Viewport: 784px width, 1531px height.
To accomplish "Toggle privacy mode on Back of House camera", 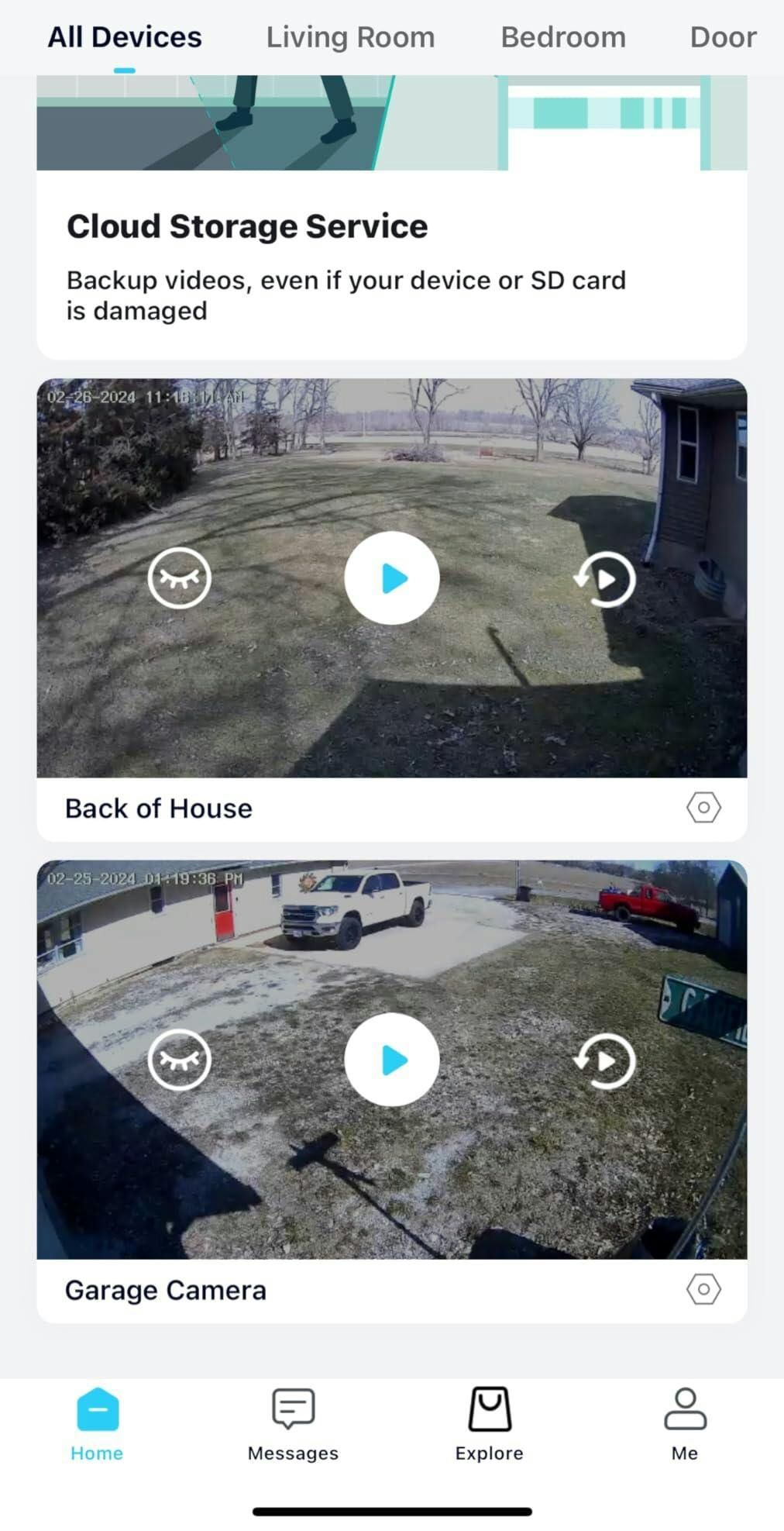I will click(180, 578).
